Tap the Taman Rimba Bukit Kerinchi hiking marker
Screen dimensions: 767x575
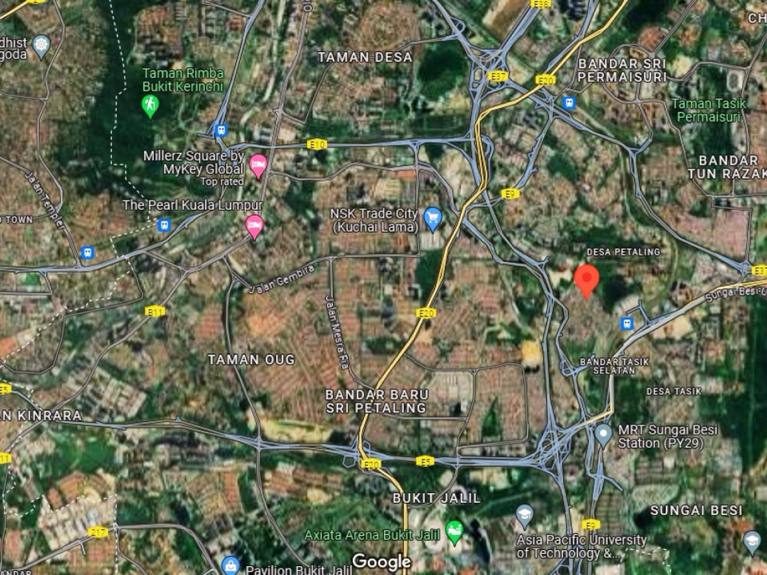[150, 106]
